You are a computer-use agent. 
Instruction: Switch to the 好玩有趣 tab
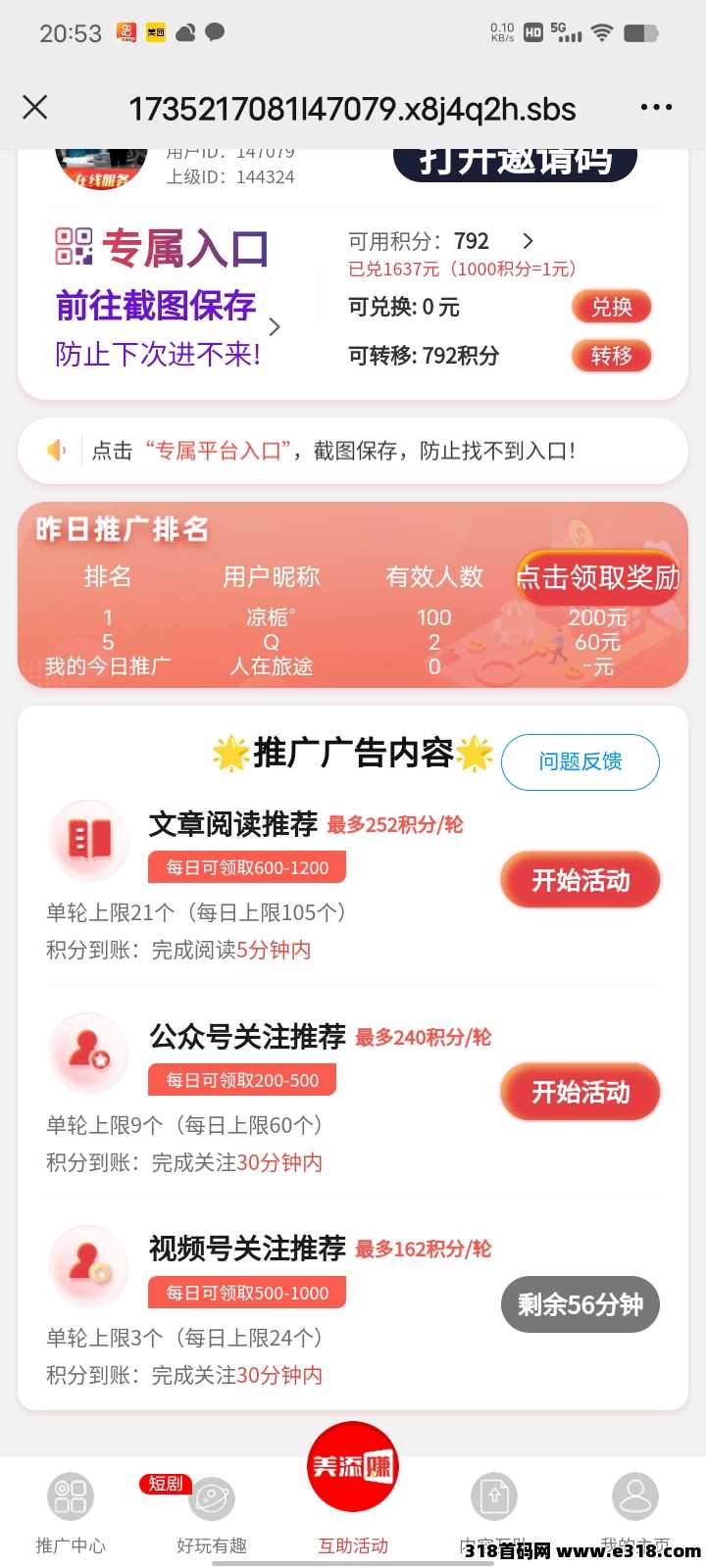coord(212,1511)
